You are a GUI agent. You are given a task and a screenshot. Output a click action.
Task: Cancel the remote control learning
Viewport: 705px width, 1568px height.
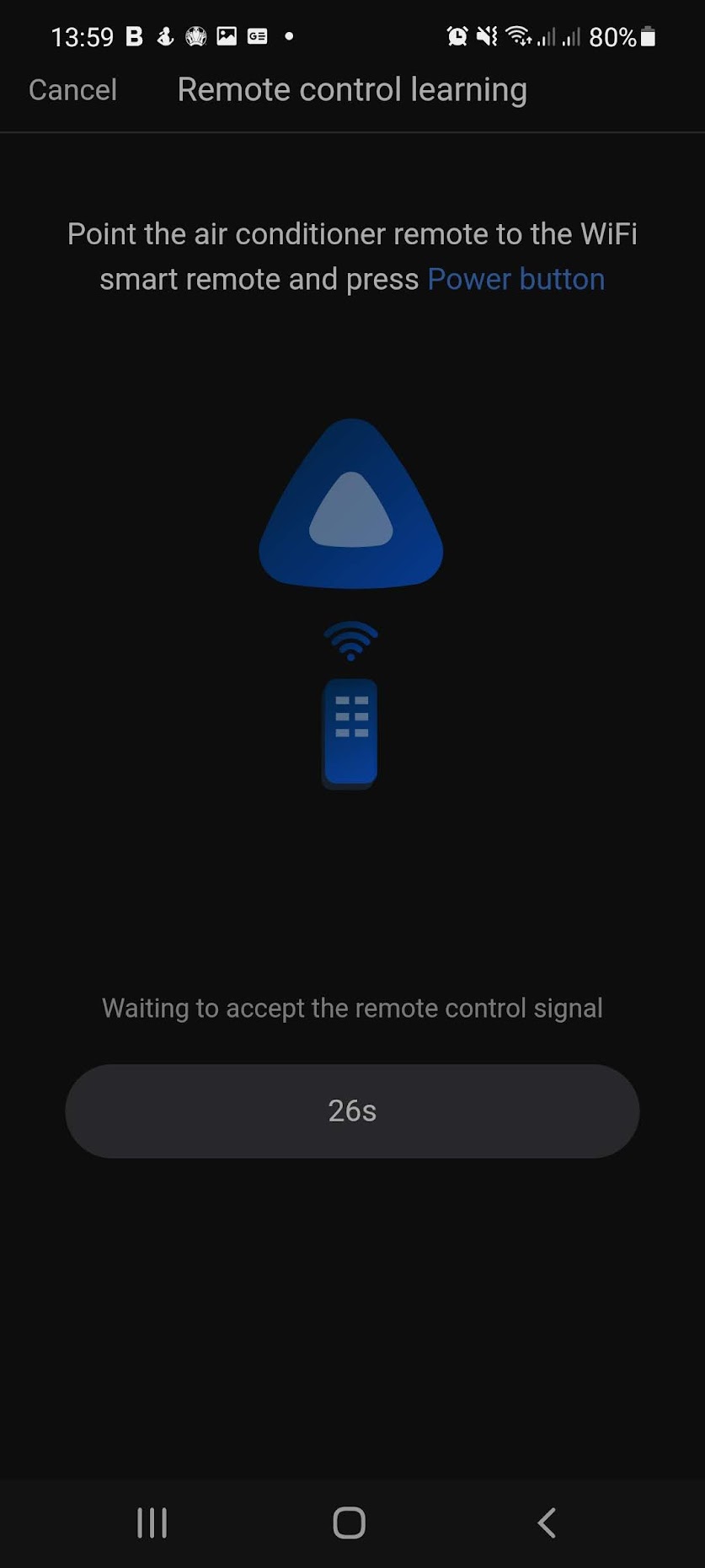(x=72, y=90)
